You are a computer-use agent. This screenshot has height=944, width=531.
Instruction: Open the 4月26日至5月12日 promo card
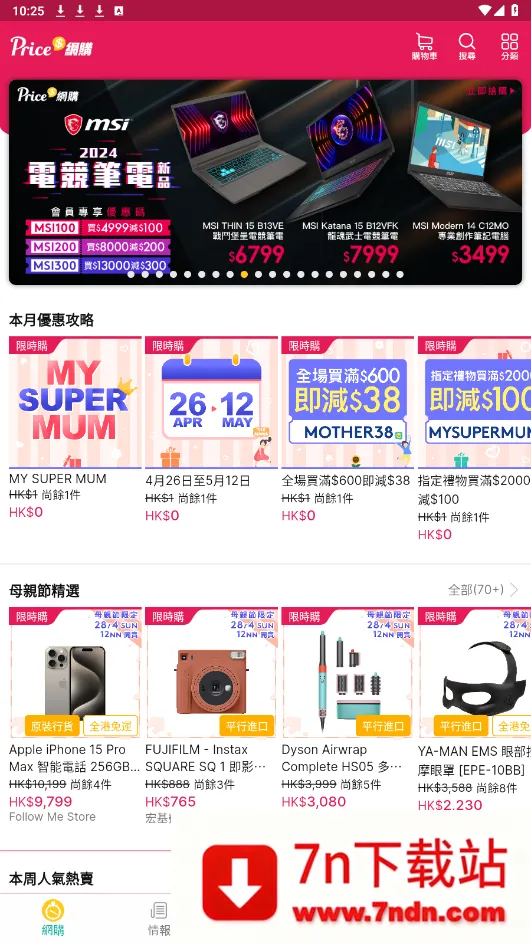[x=211, y=429]
